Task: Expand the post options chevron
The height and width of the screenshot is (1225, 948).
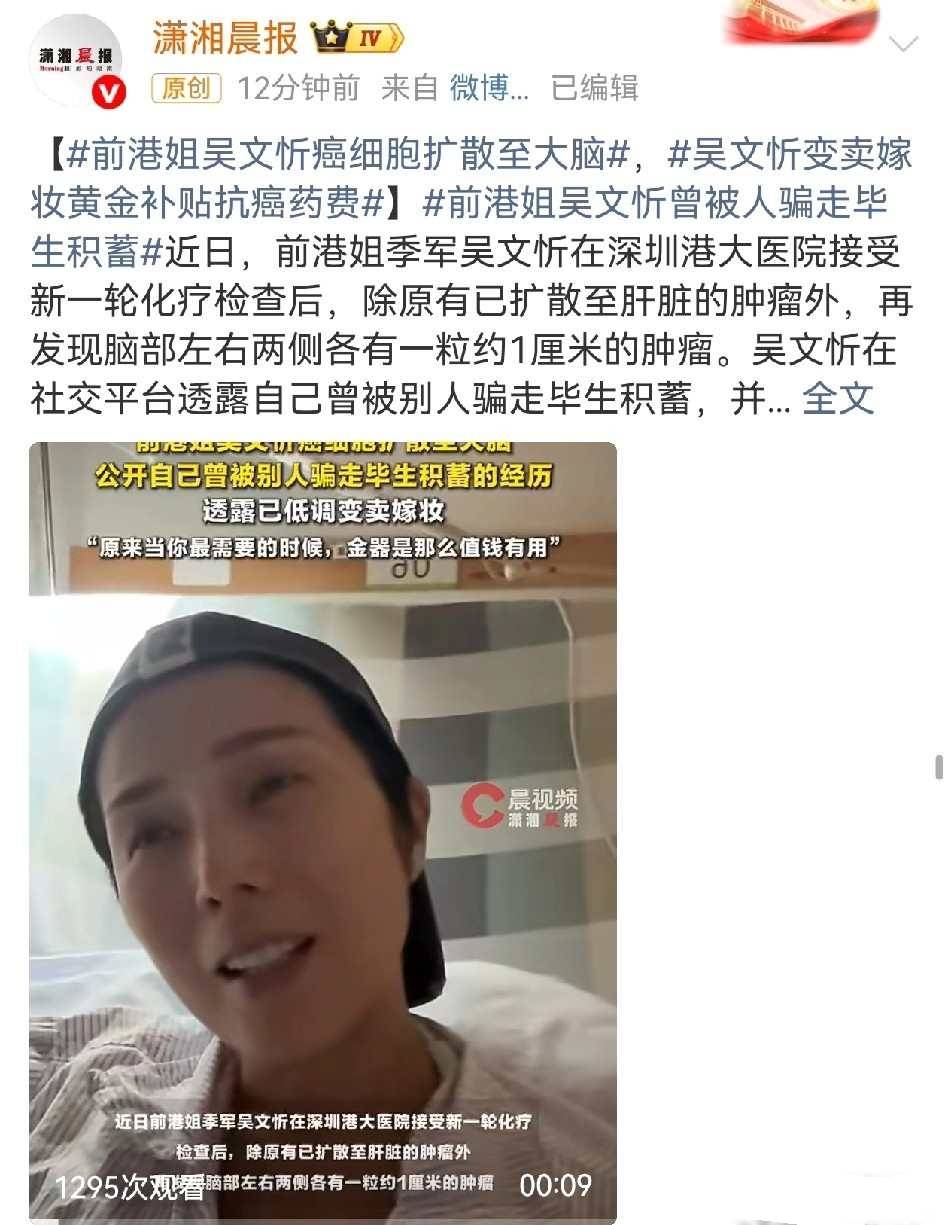Action: click(x=903, y=44)
